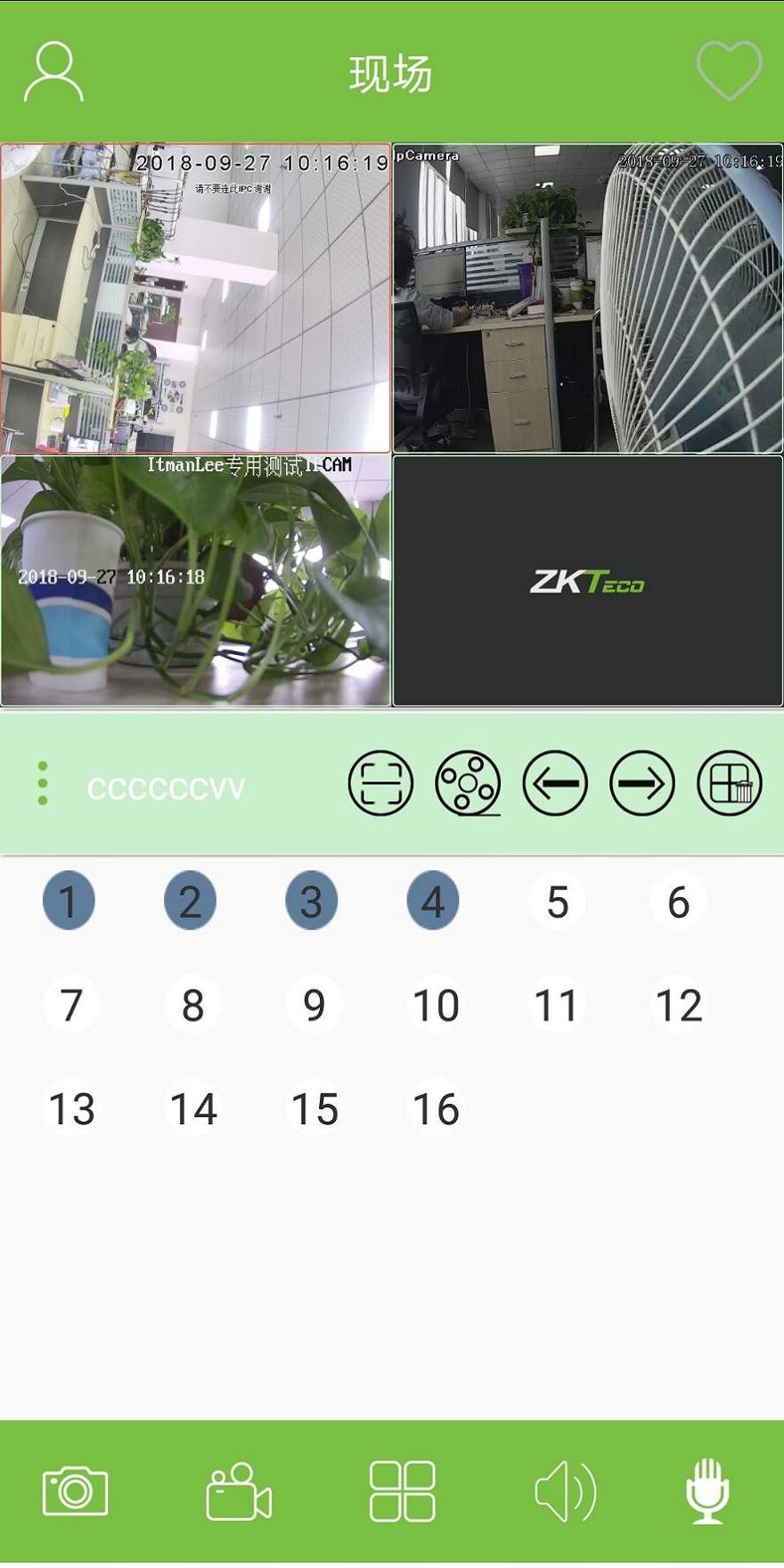The width and height of the screenshot is (784, 1568).
Task: Select the empty ZKTeco video pane
Action: pyautogui.click(x=588, y=581)
